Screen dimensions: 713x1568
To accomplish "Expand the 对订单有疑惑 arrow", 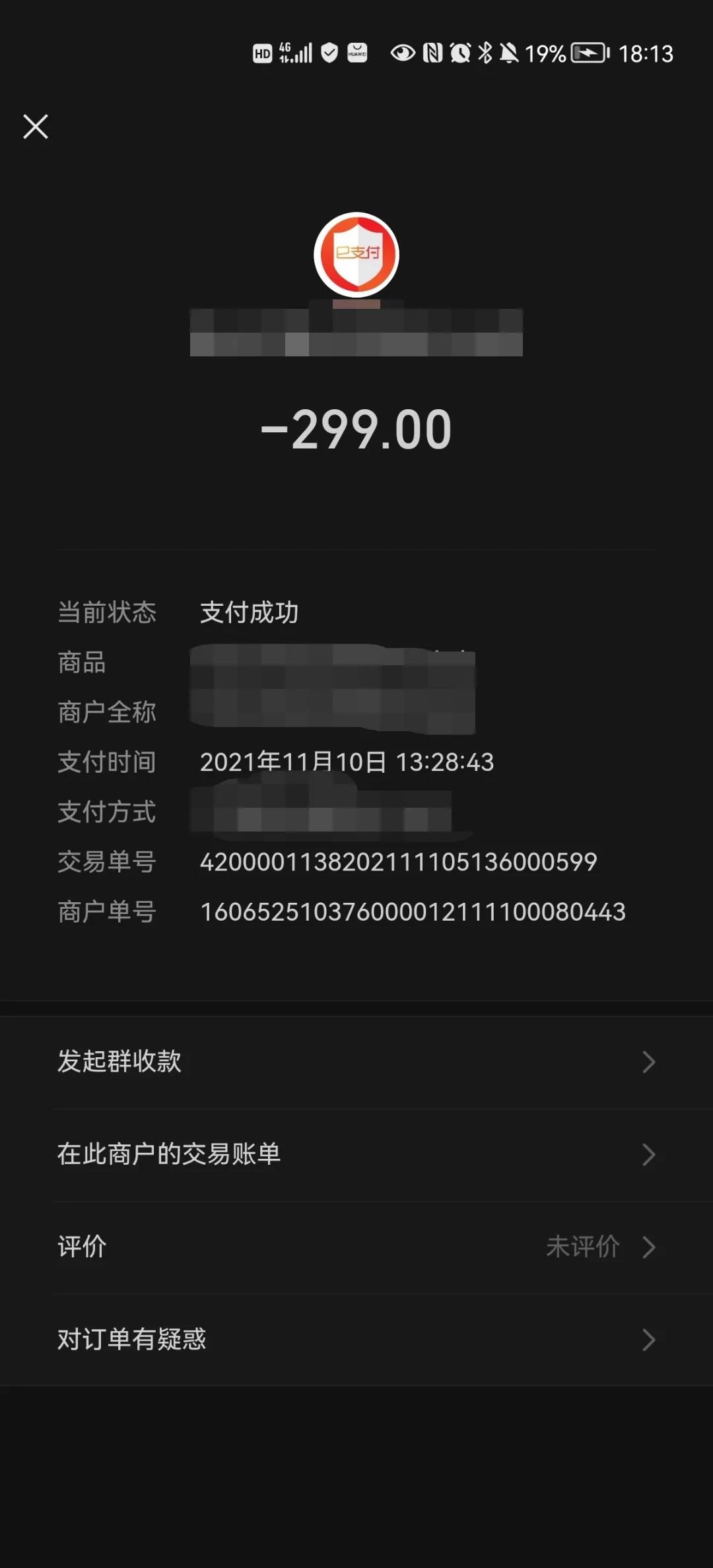I will click(650, 1339).
